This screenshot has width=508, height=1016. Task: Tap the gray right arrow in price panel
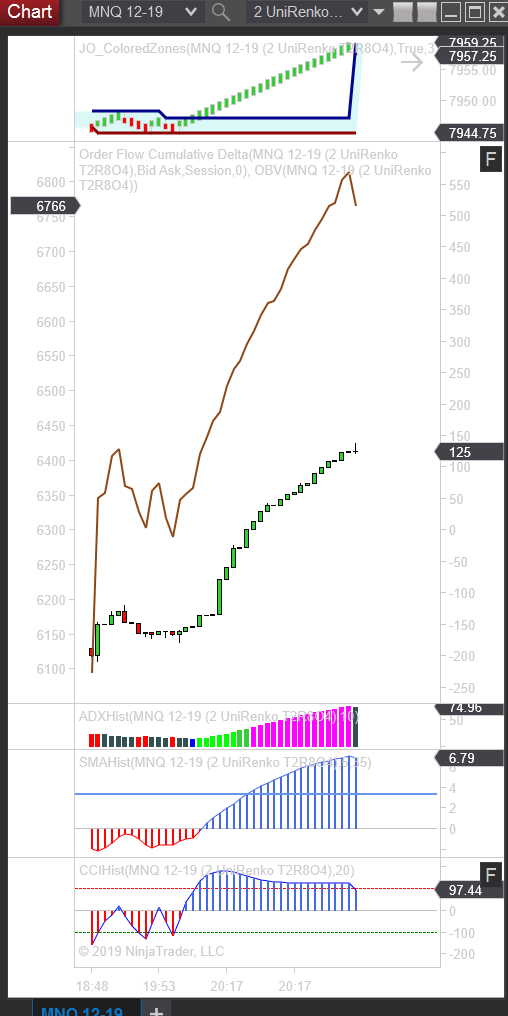click(412, 63)
